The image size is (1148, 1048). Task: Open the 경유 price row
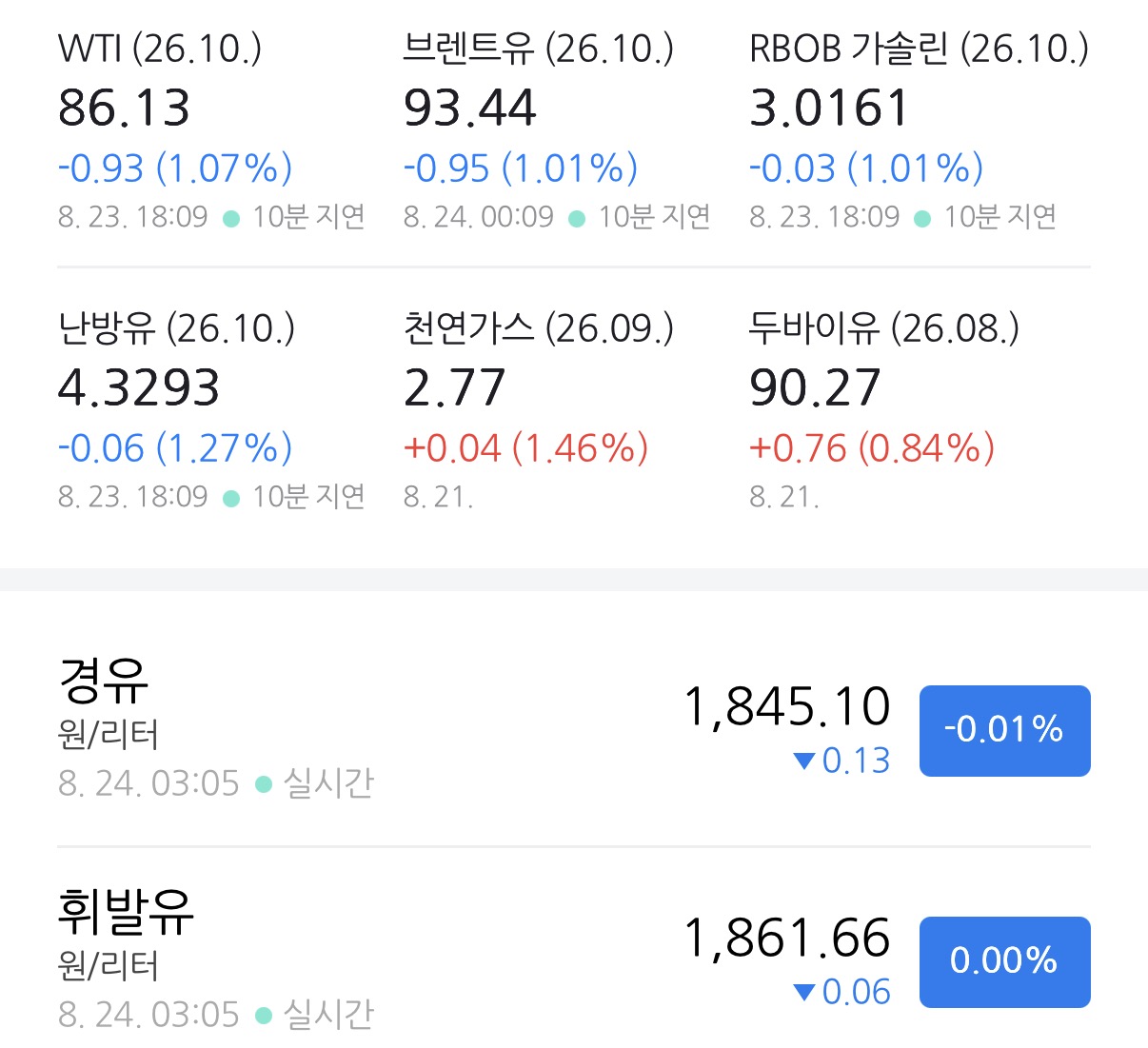point(574,730)
